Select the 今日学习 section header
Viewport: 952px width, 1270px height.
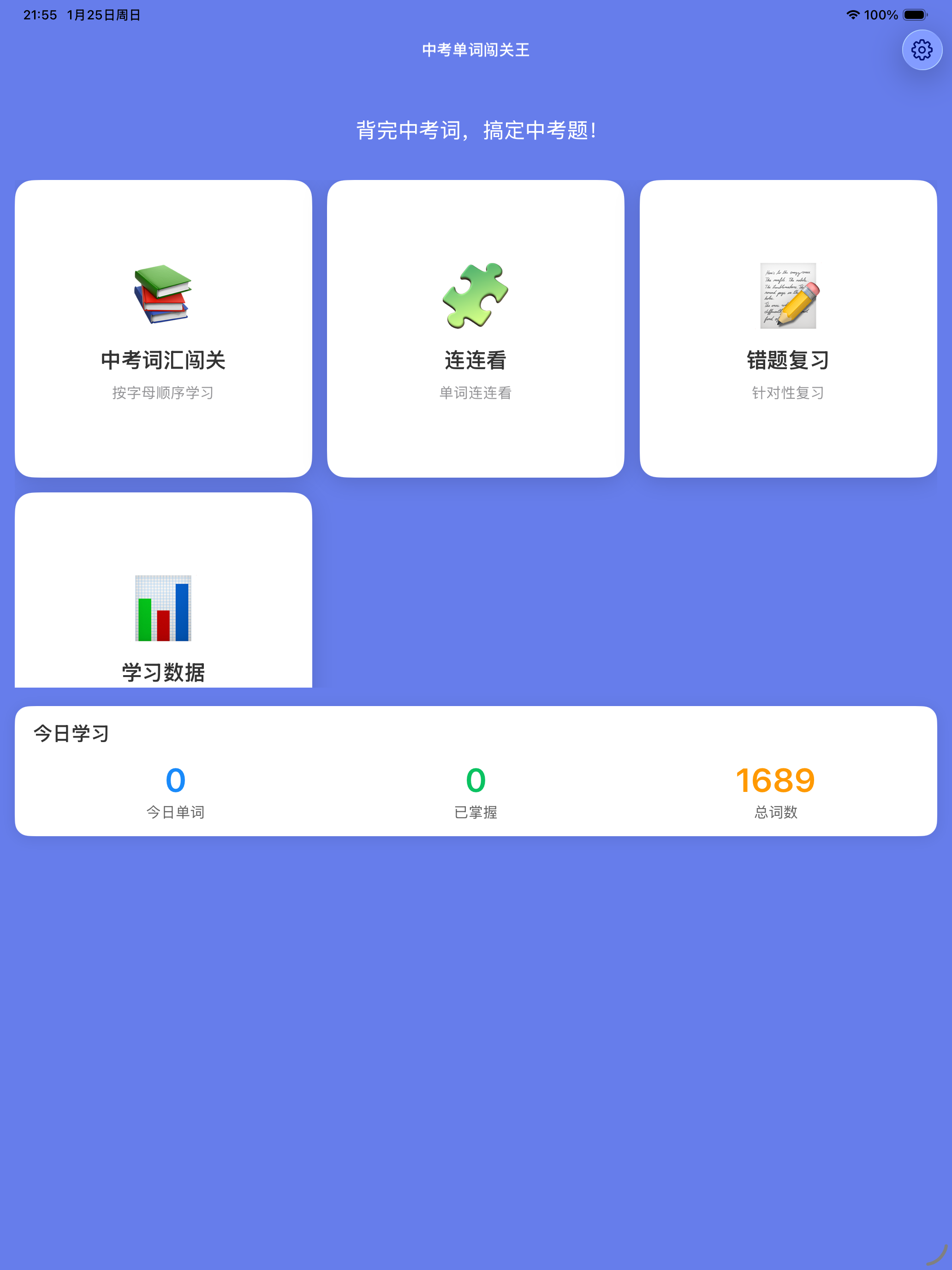[x=70, y=734]
